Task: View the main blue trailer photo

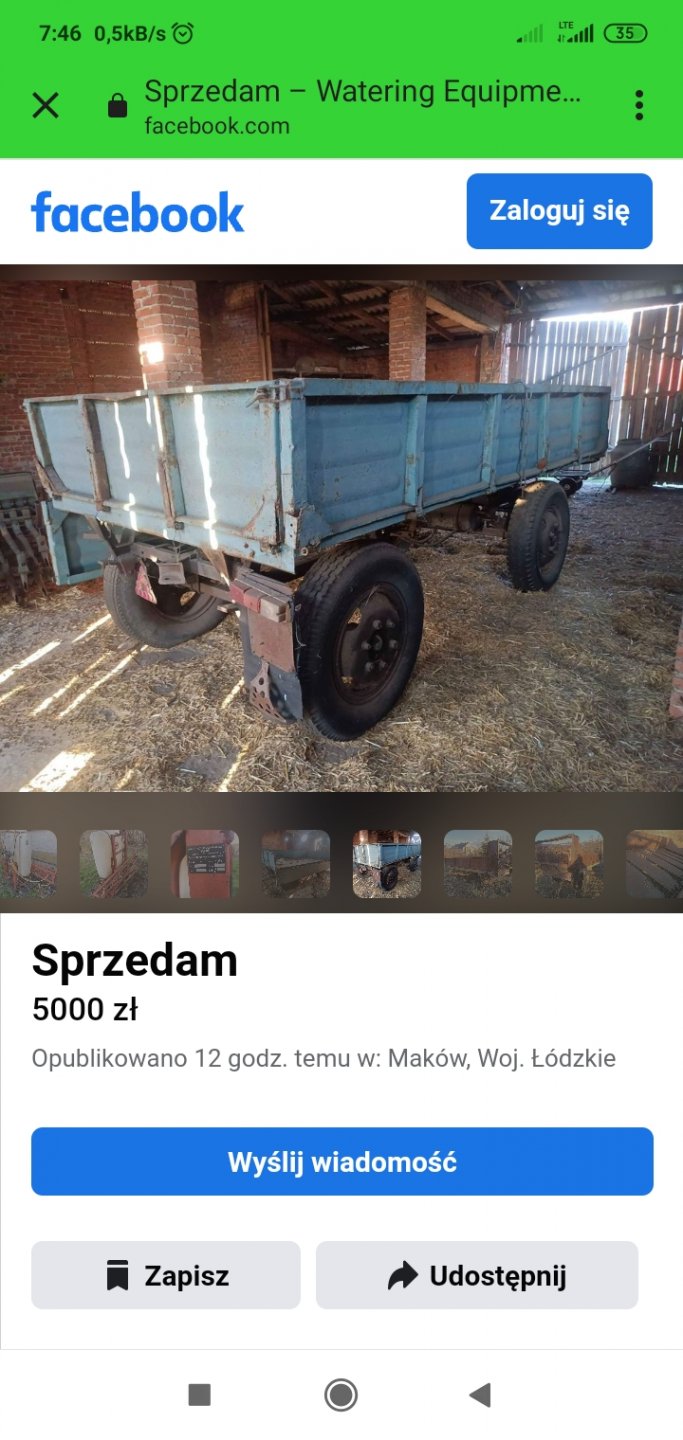Action: pyautogui.click(x=341, y=528)
